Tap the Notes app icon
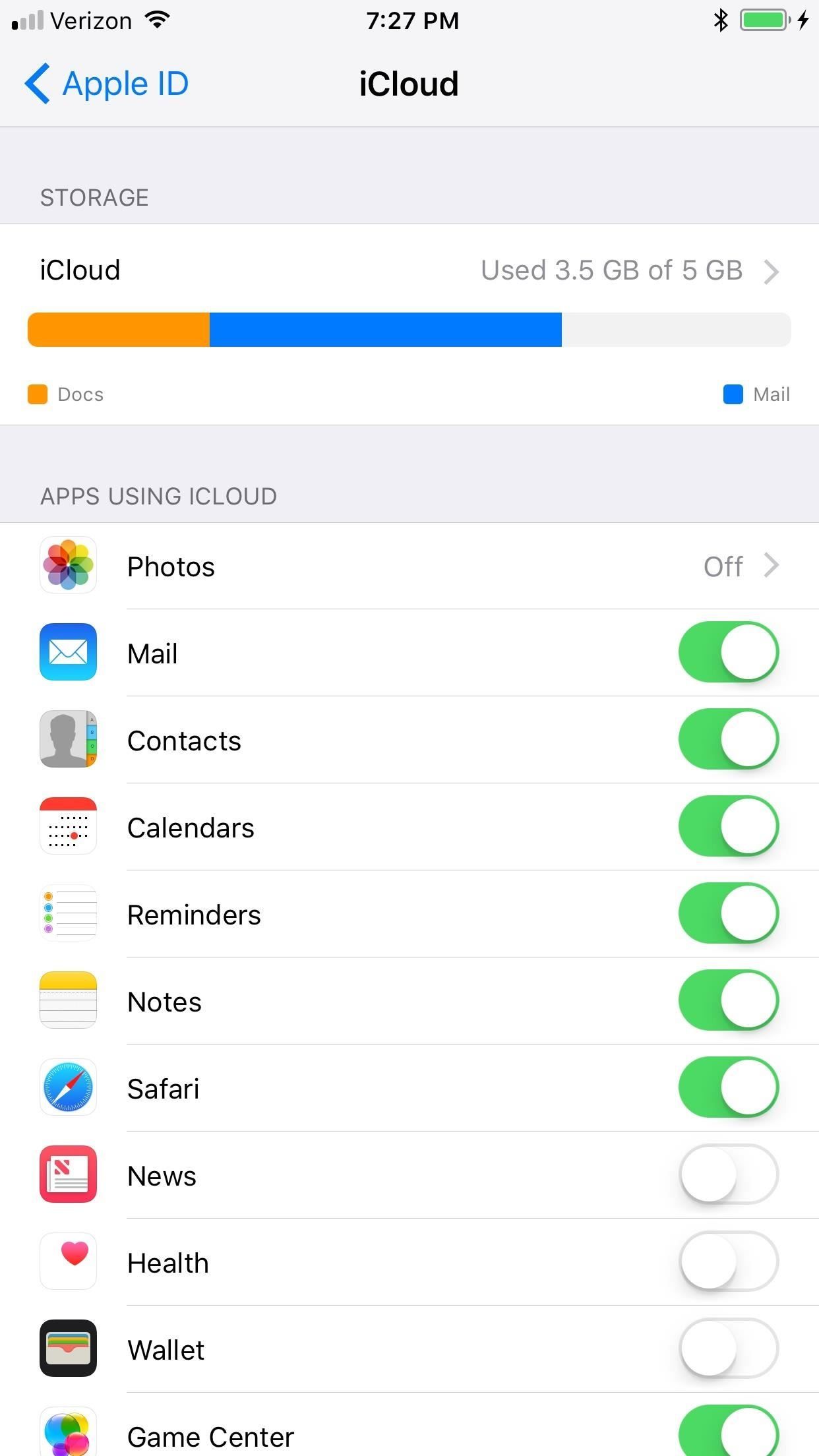The width and height of the screenshot is (819, 1456). (68, 1001)
